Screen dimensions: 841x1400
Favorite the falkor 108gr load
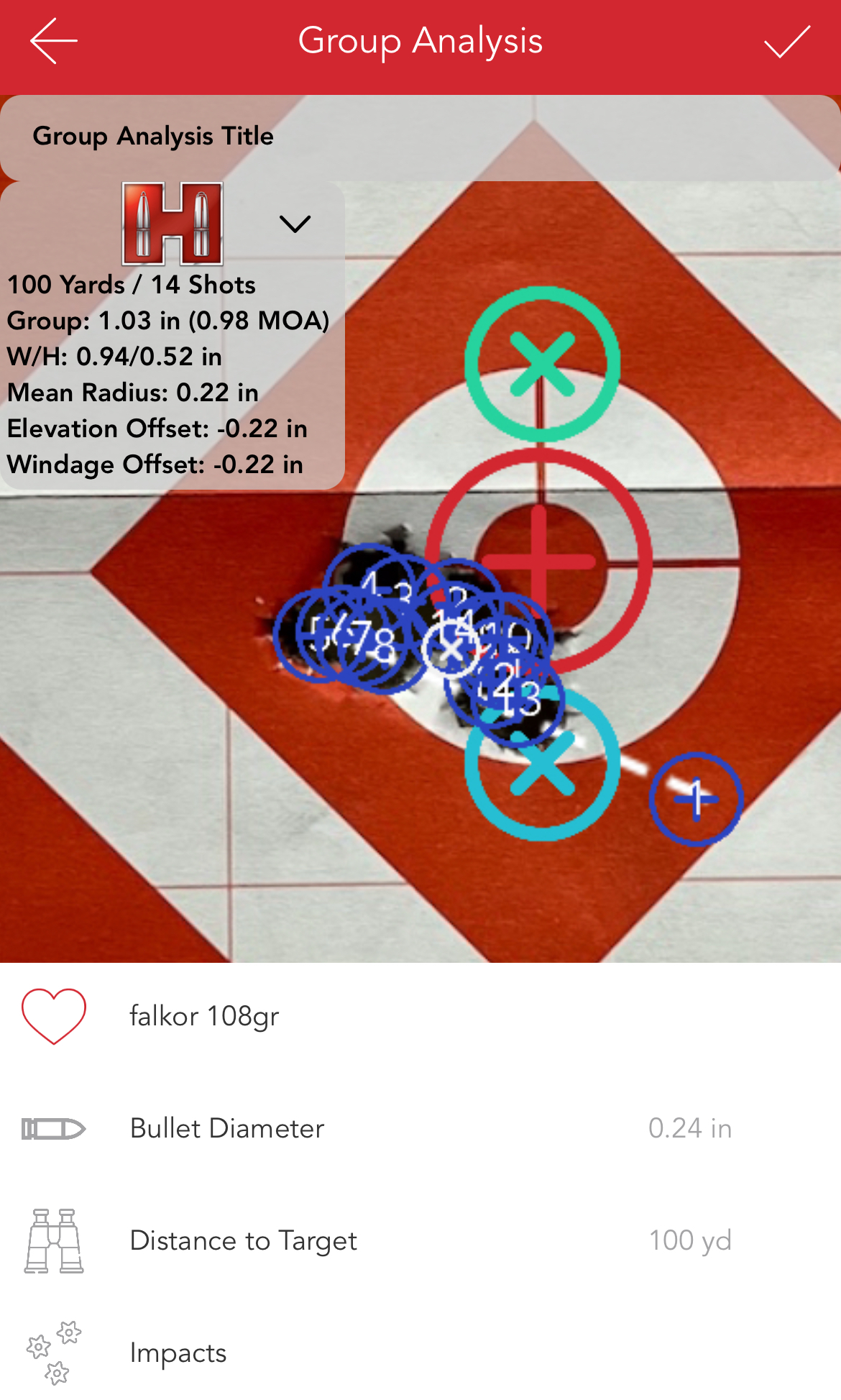pyautogui.click(x=54, y=1016)
